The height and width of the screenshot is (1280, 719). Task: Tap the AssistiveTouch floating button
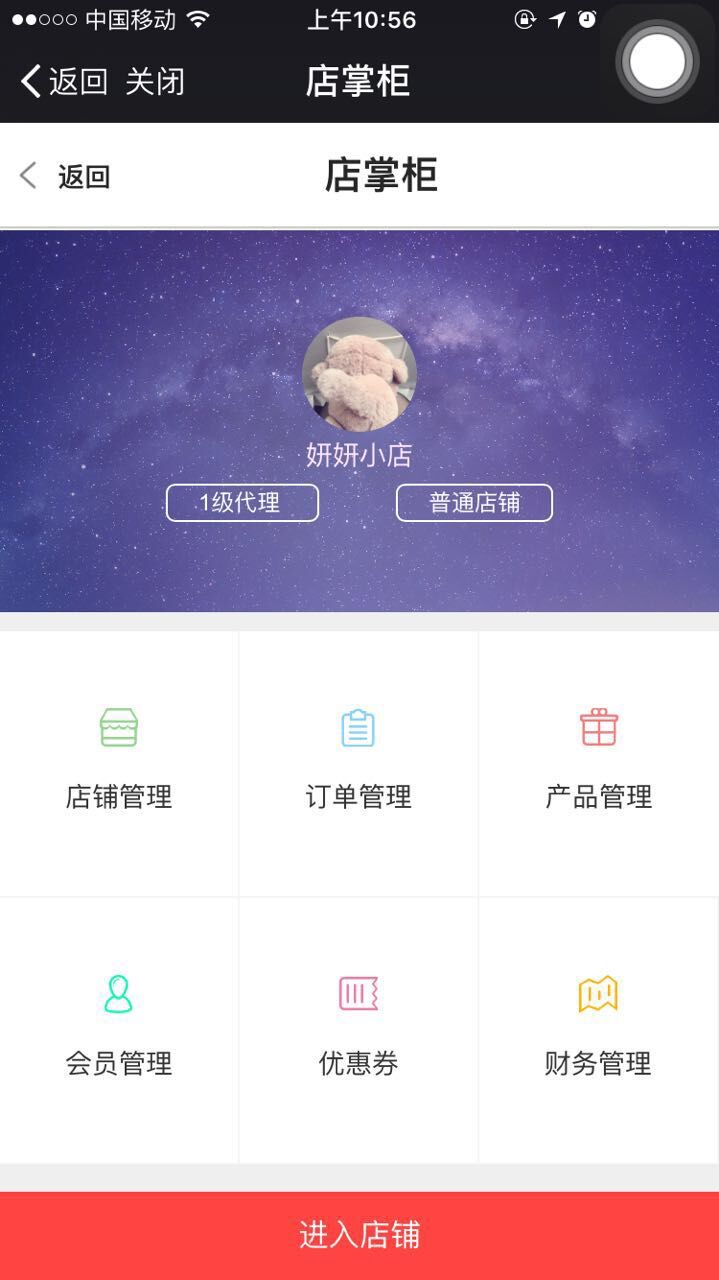click(657, 62)
